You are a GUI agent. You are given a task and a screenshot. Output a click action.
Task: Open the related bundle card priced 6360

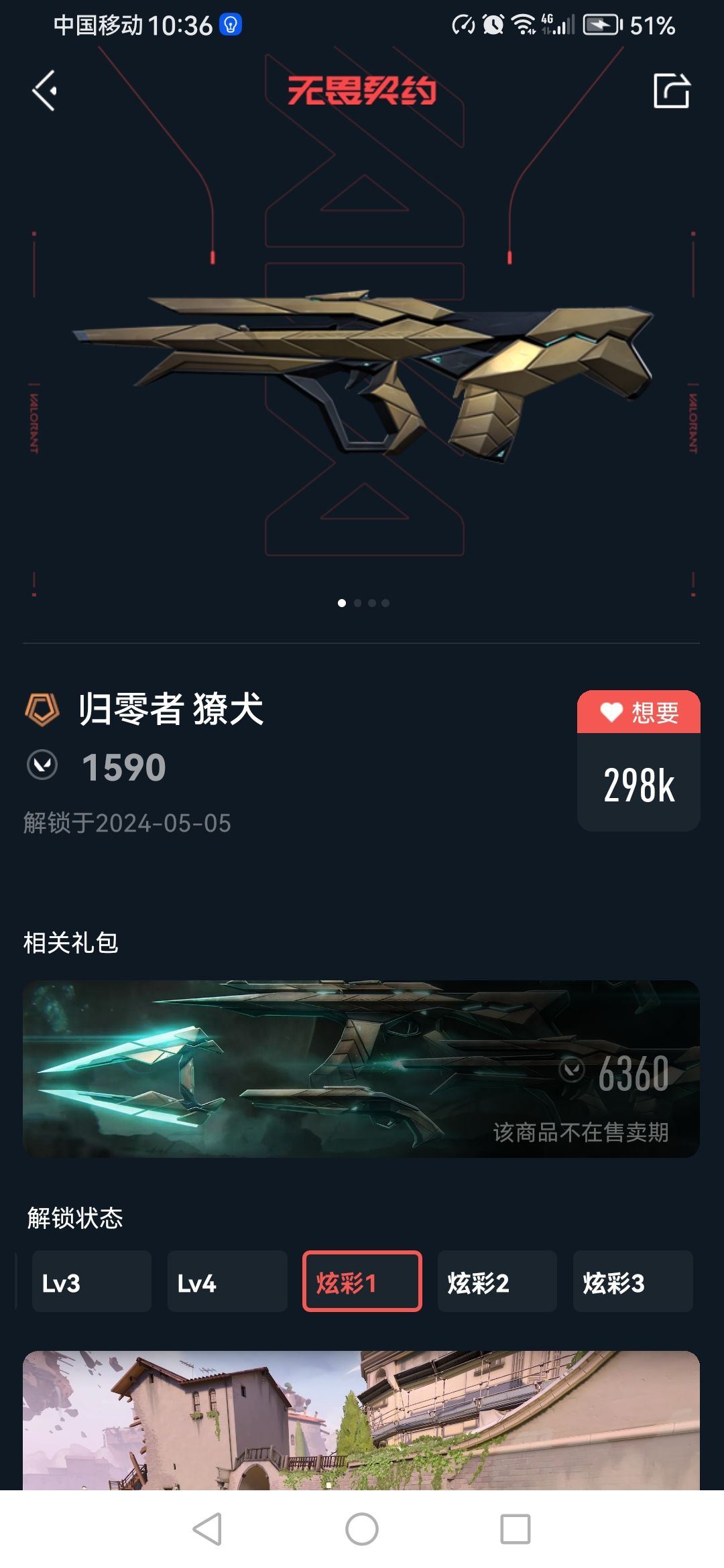point(361,1069)
